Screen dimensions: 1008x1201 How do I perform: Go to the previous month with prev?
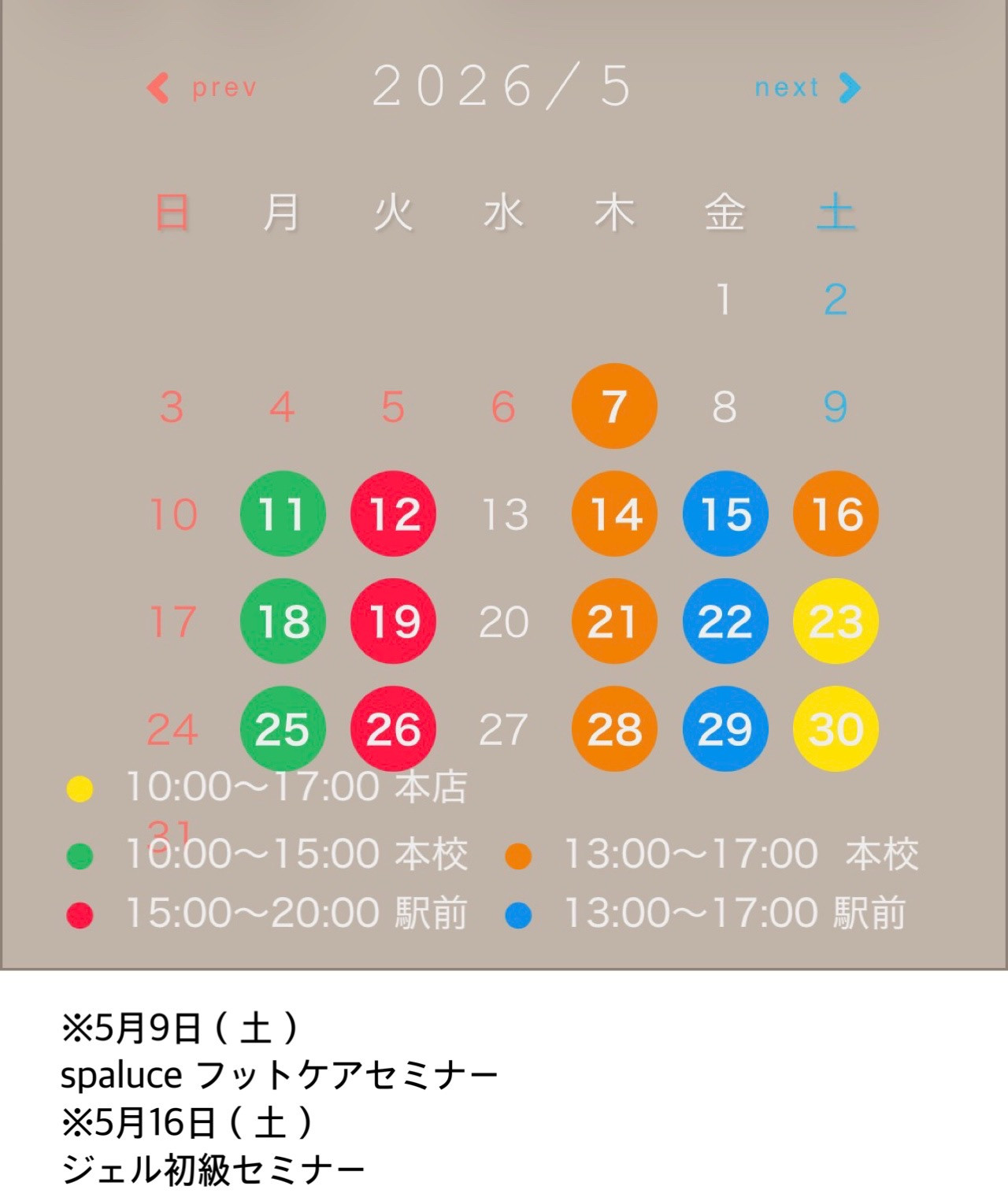coord(202,87)
